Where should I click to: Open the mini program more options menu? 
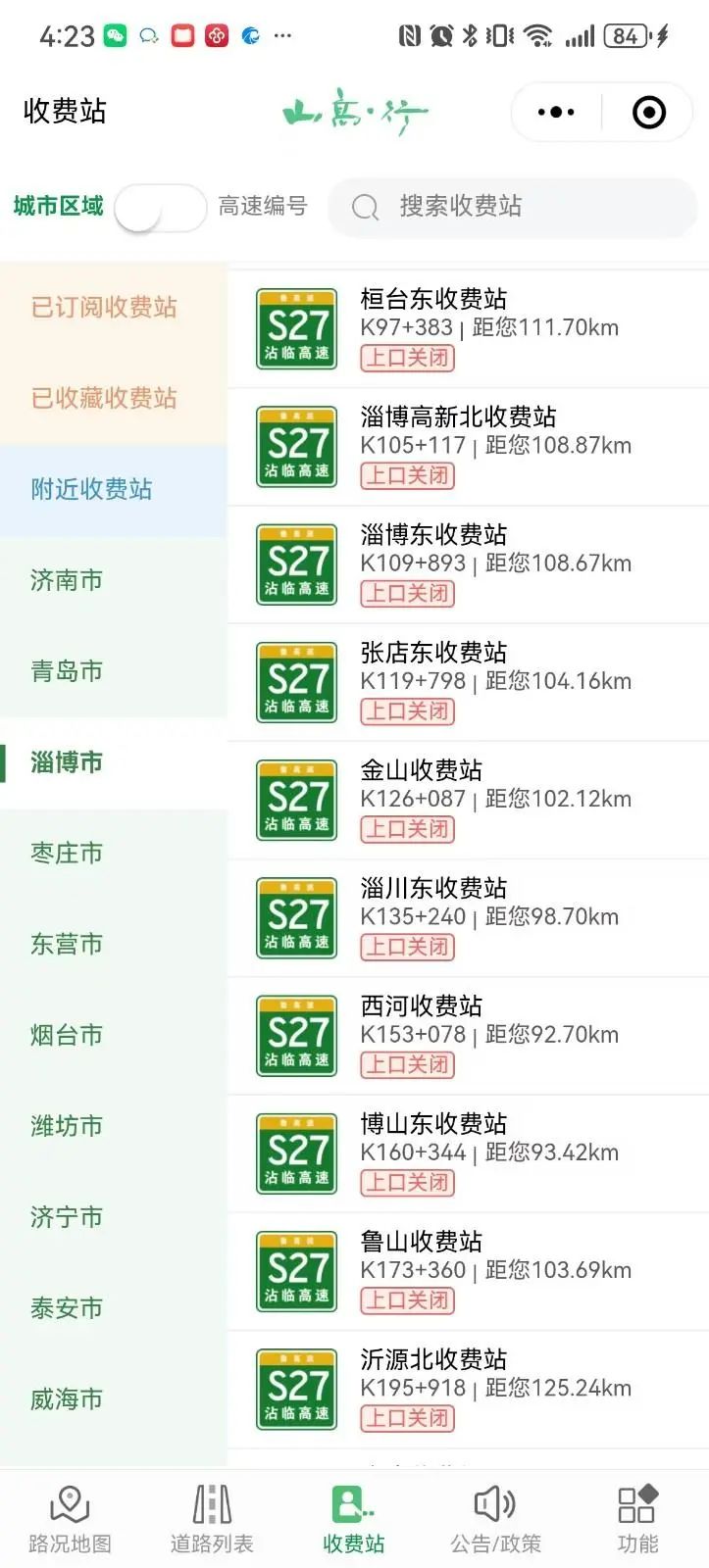coord(556,112)
